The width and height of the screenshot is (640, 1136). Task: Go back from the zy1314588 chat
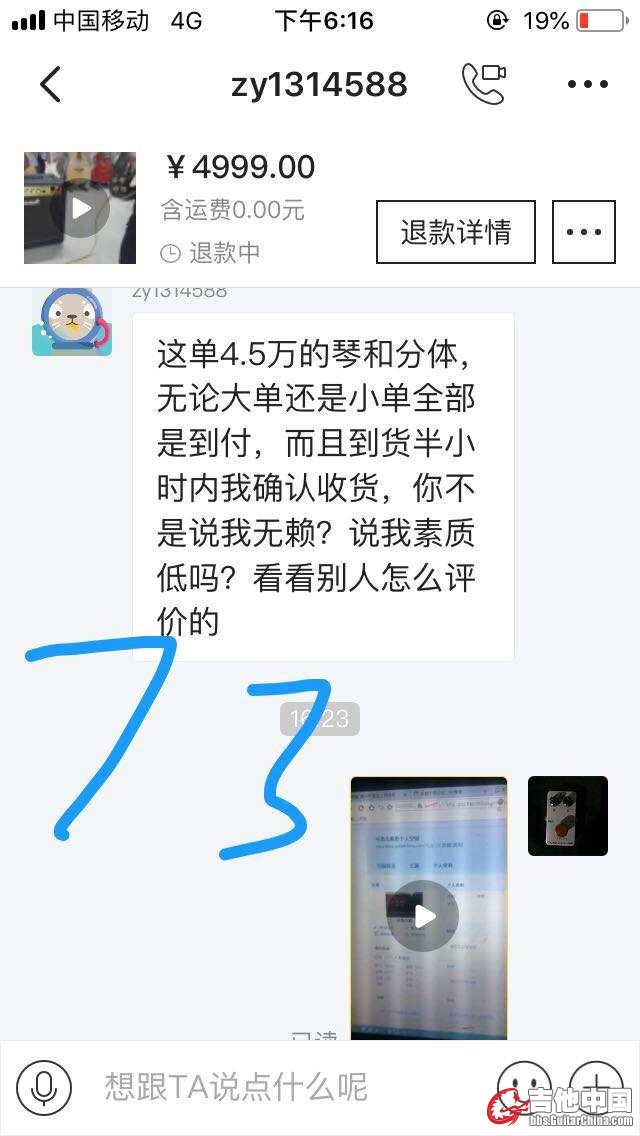[x=51, y=85]
